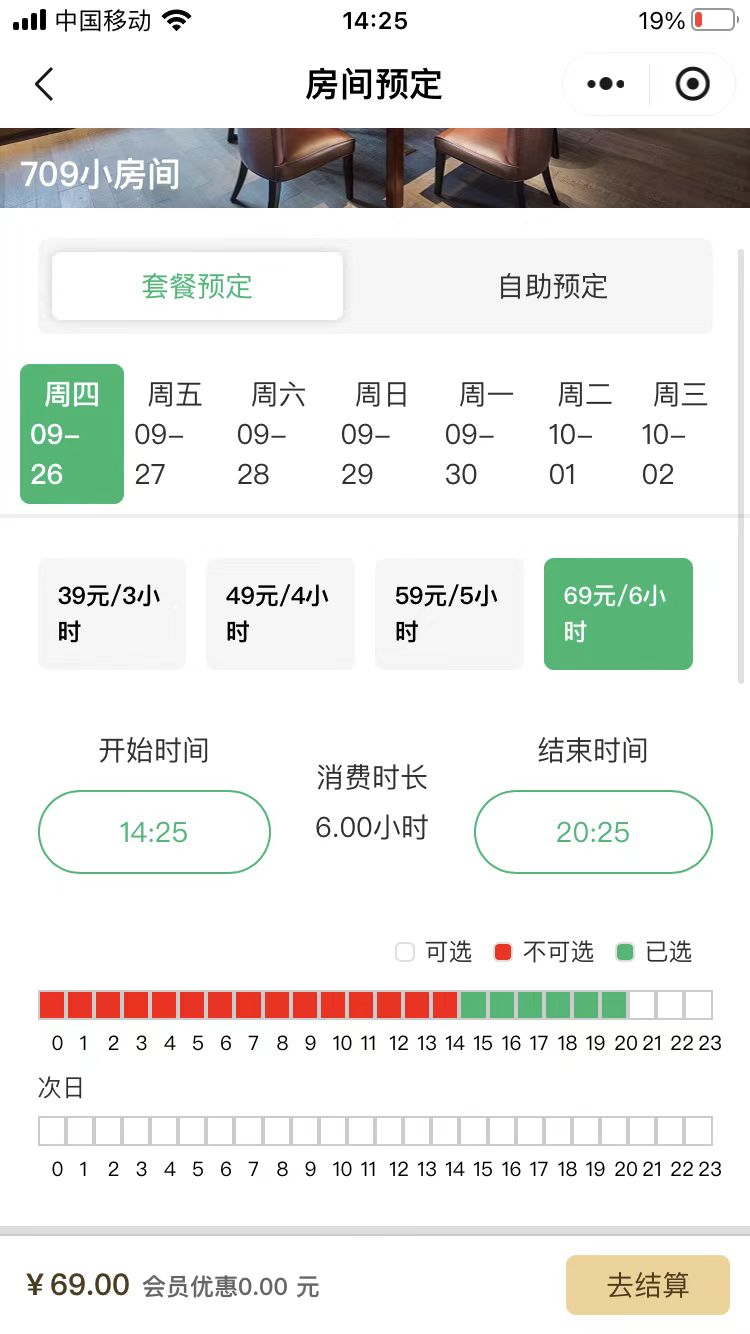The width and height of the screenshot is (750, 1334).
Task: Pick the date 周二 10-01
Action: click(584, 434)
